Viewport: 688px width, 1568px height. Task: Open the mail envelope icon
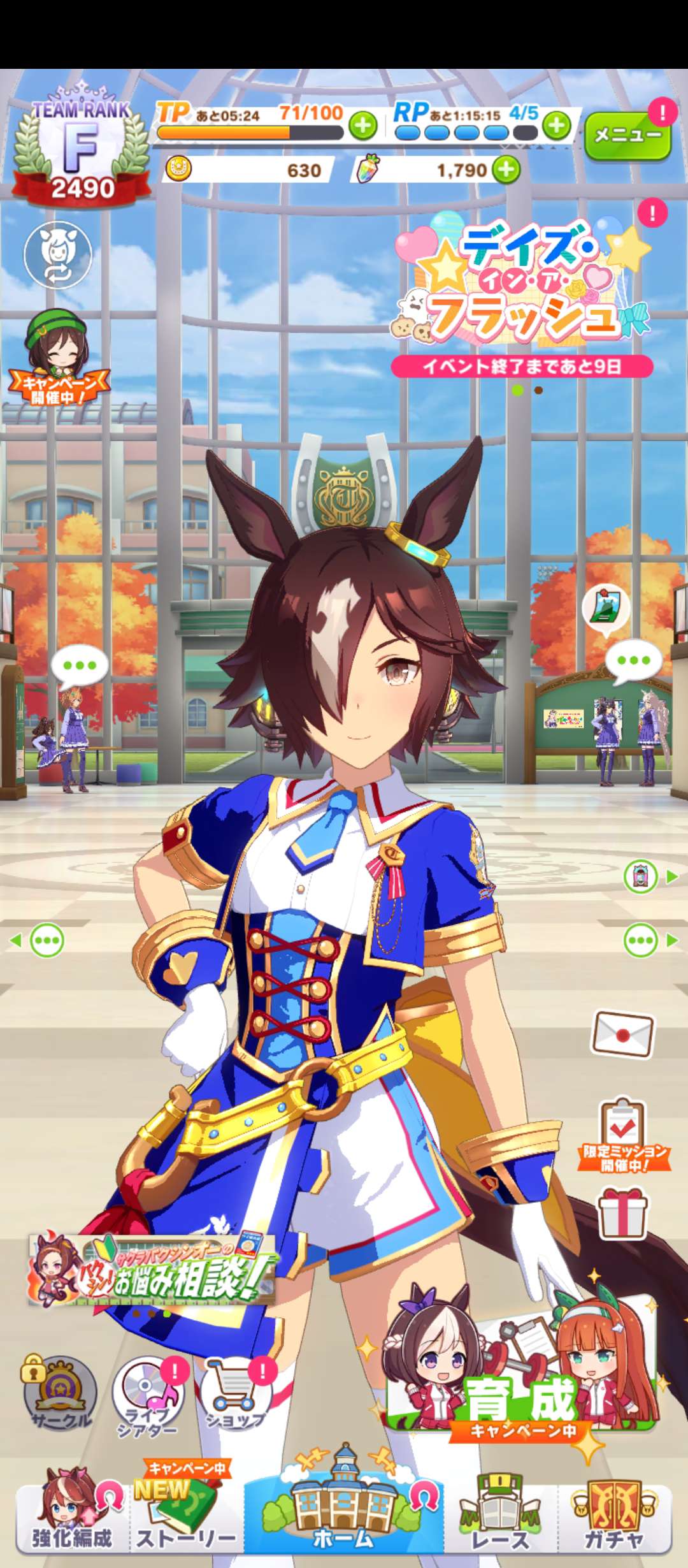[622, 1035]
